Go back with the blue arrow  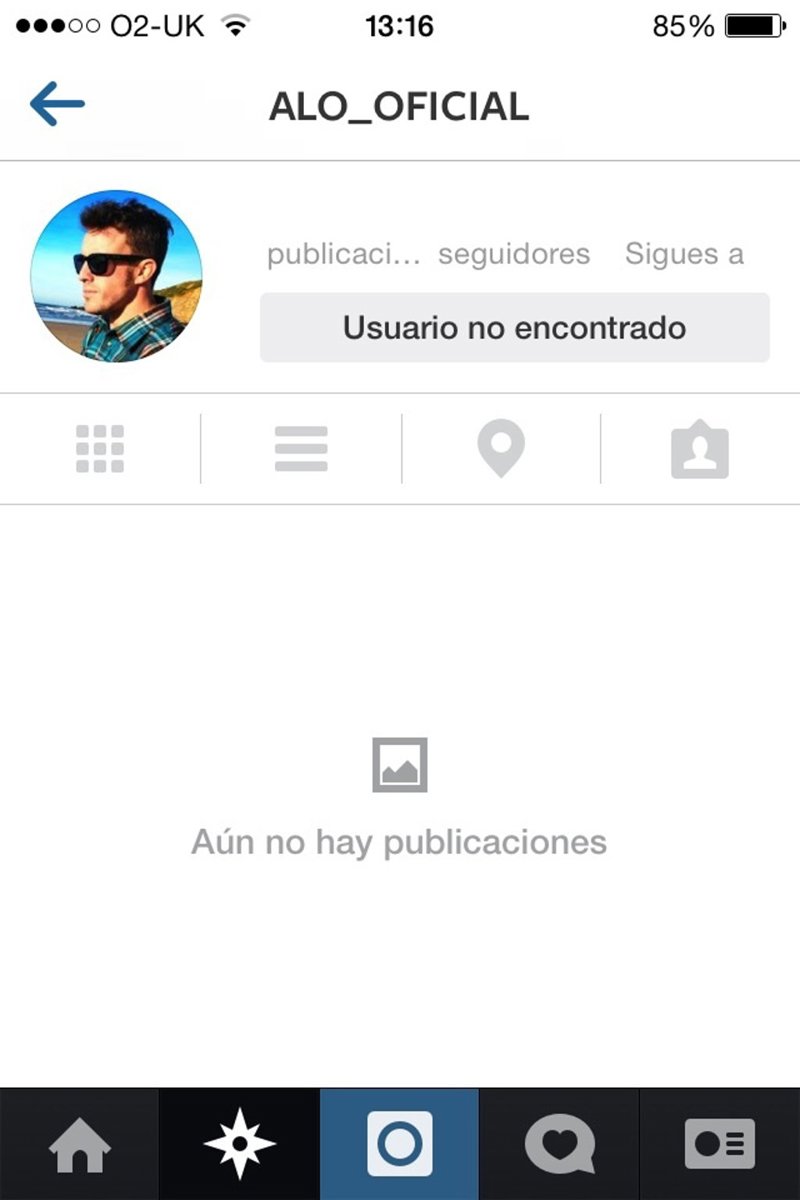(x=57, y=105)
